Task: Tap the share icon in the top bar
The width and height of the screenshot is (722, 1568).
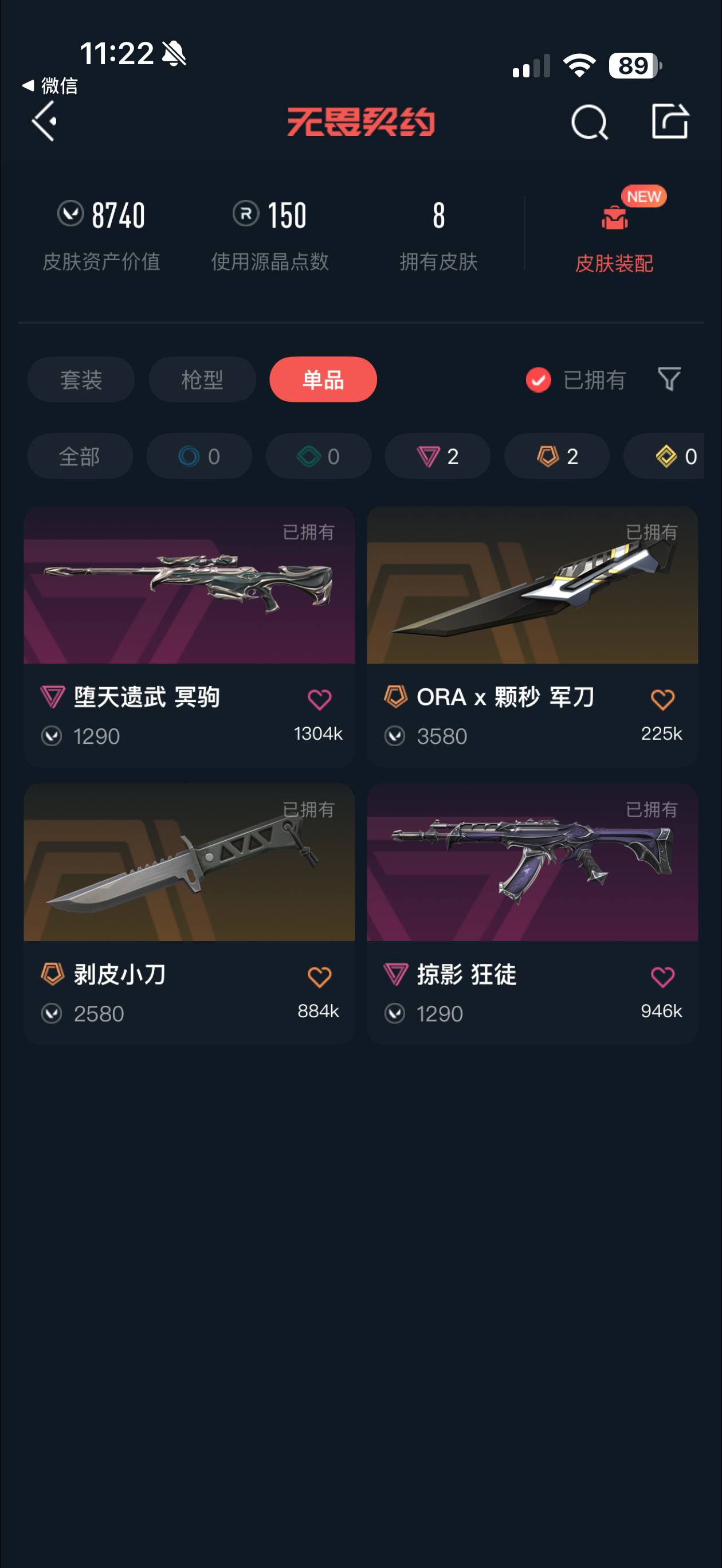Action: click(672, 120)
